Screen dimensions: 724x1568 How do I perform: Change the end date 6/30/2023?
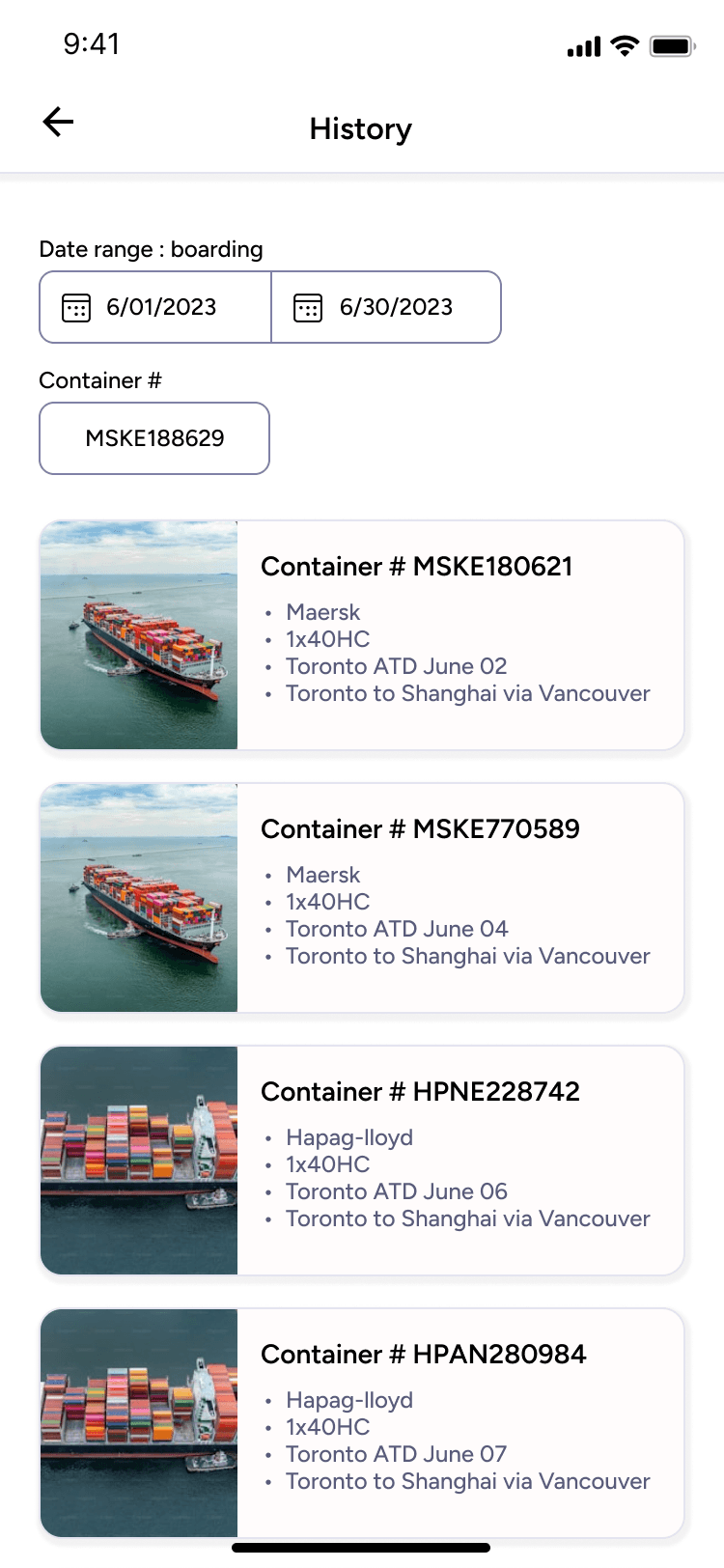click(x=386, y=307)
